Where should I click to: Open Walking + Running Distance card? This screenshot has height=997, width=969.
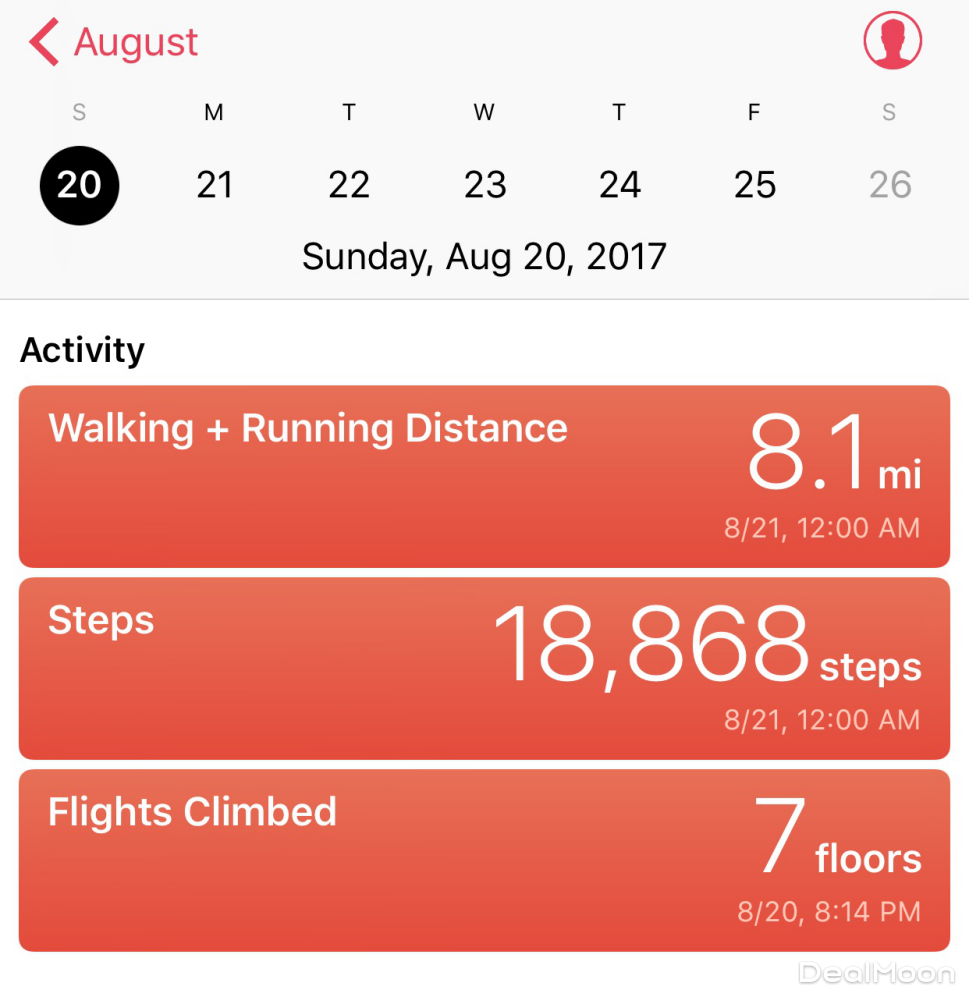pyautogui.click(x=484, y=476)
